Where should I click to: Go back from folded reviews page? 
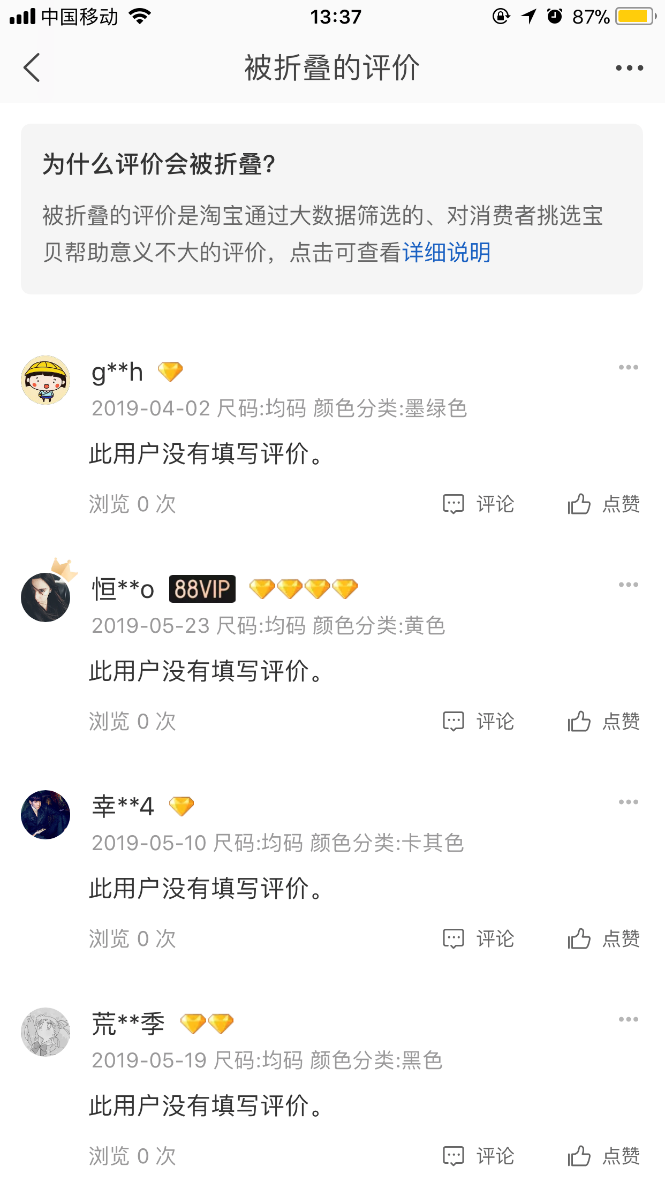[x=32, y=68]
